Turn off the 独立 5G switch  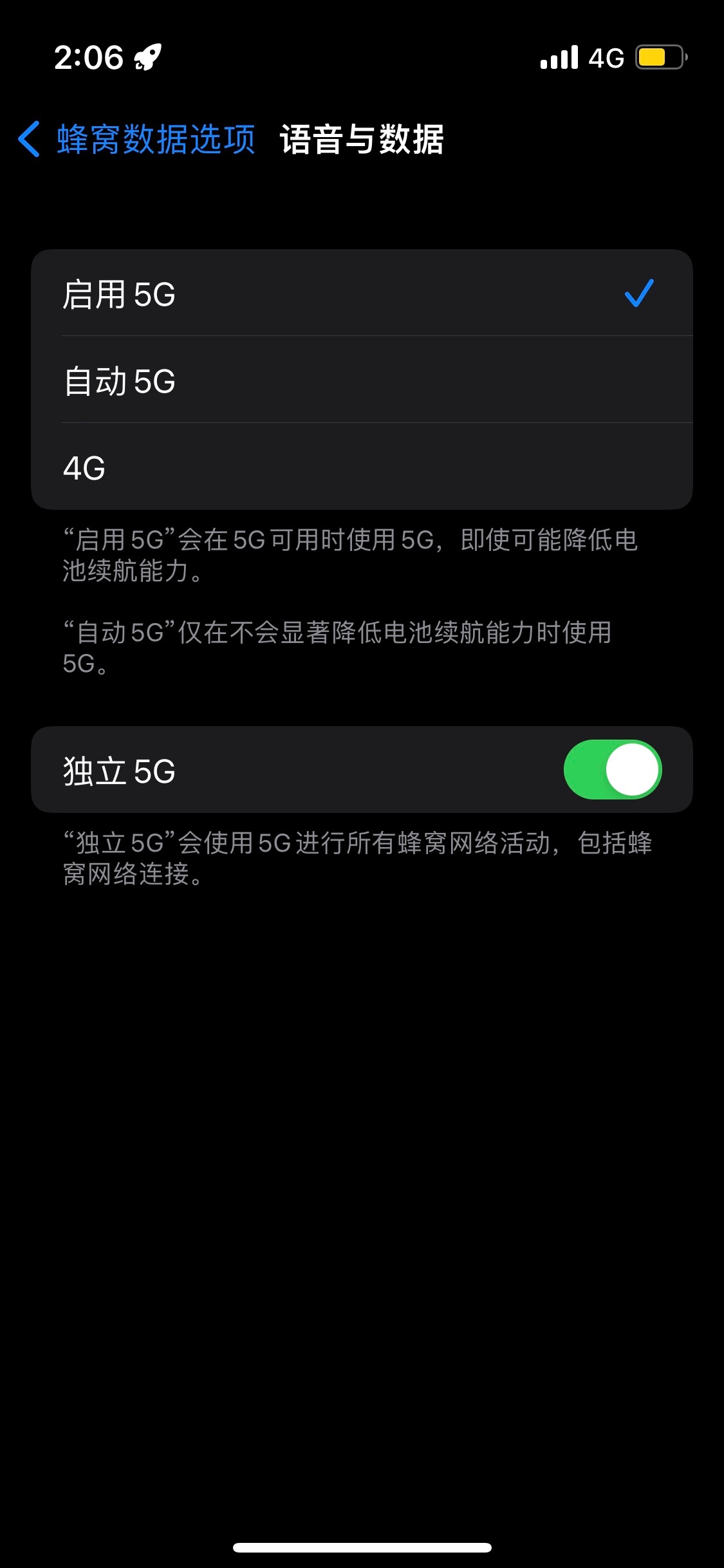[x=612, y=770]
